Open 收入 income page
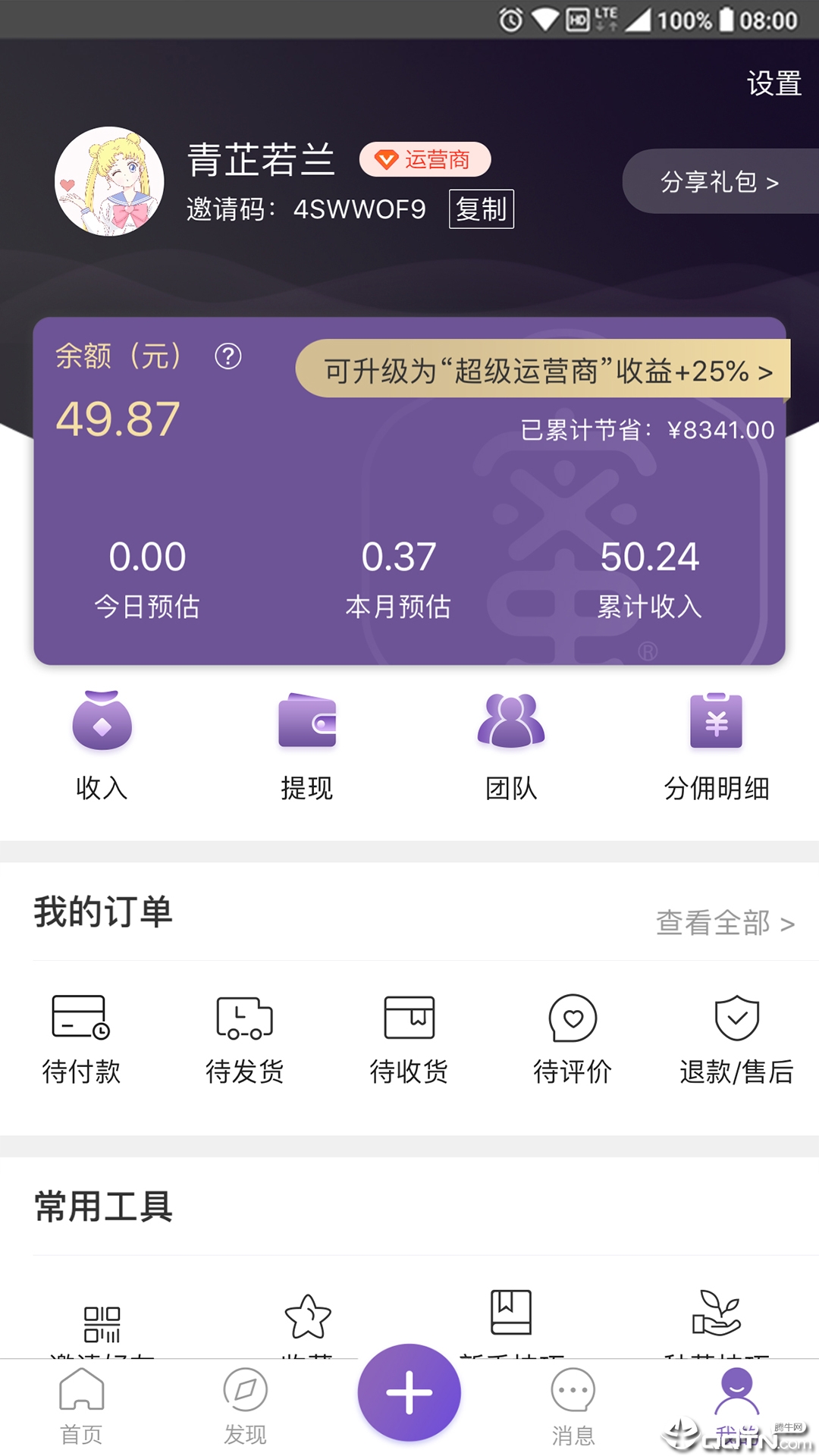The height and width of the screenshot is (1456, 819). [102, 745]
